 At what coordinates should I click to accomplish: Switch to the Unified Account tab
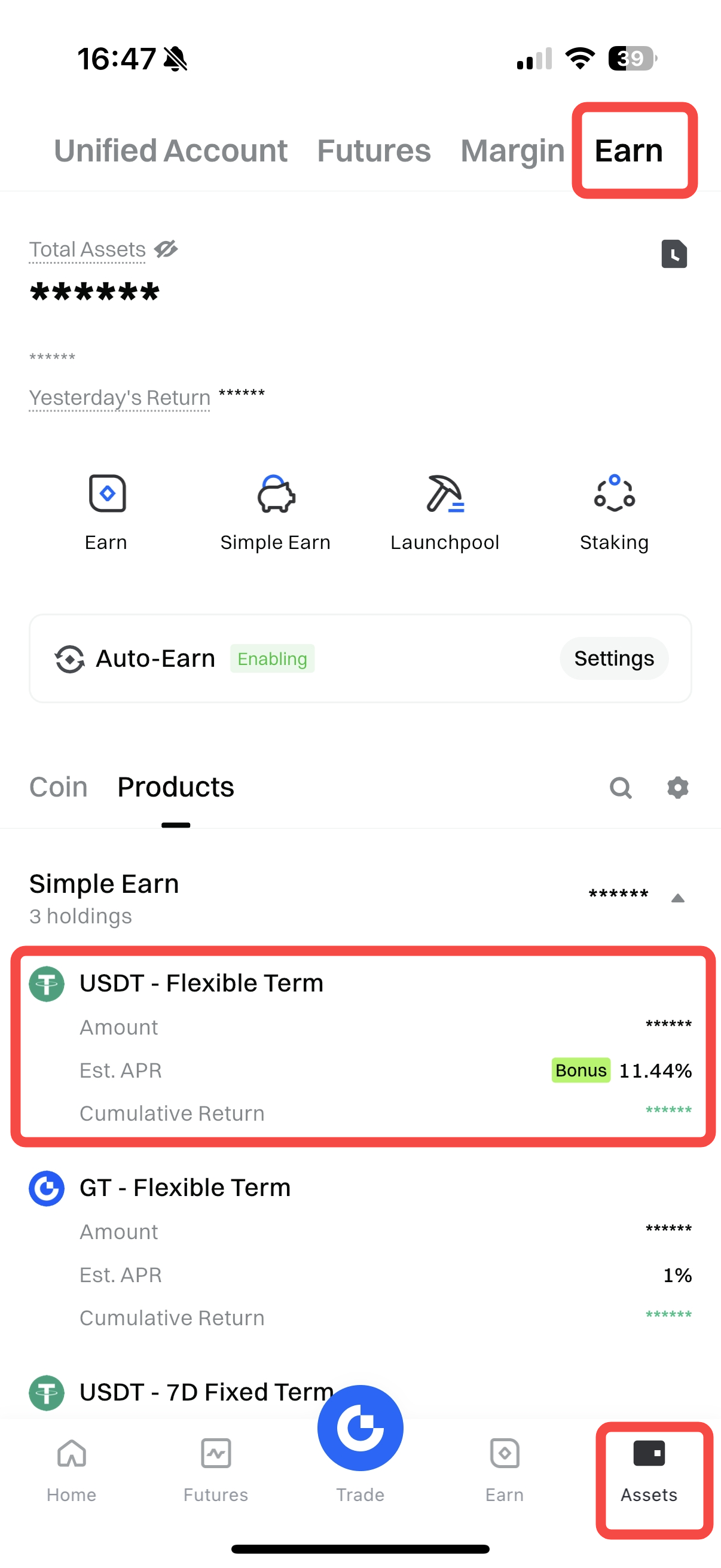tap(170, 150)
